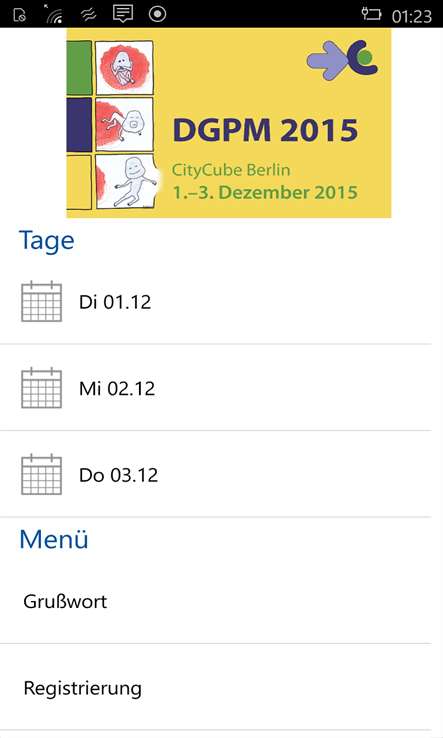This screenshot has height=738, width=443.
Task: Open the Di 01.12 day schedule
Action: [x=216, y=302]
